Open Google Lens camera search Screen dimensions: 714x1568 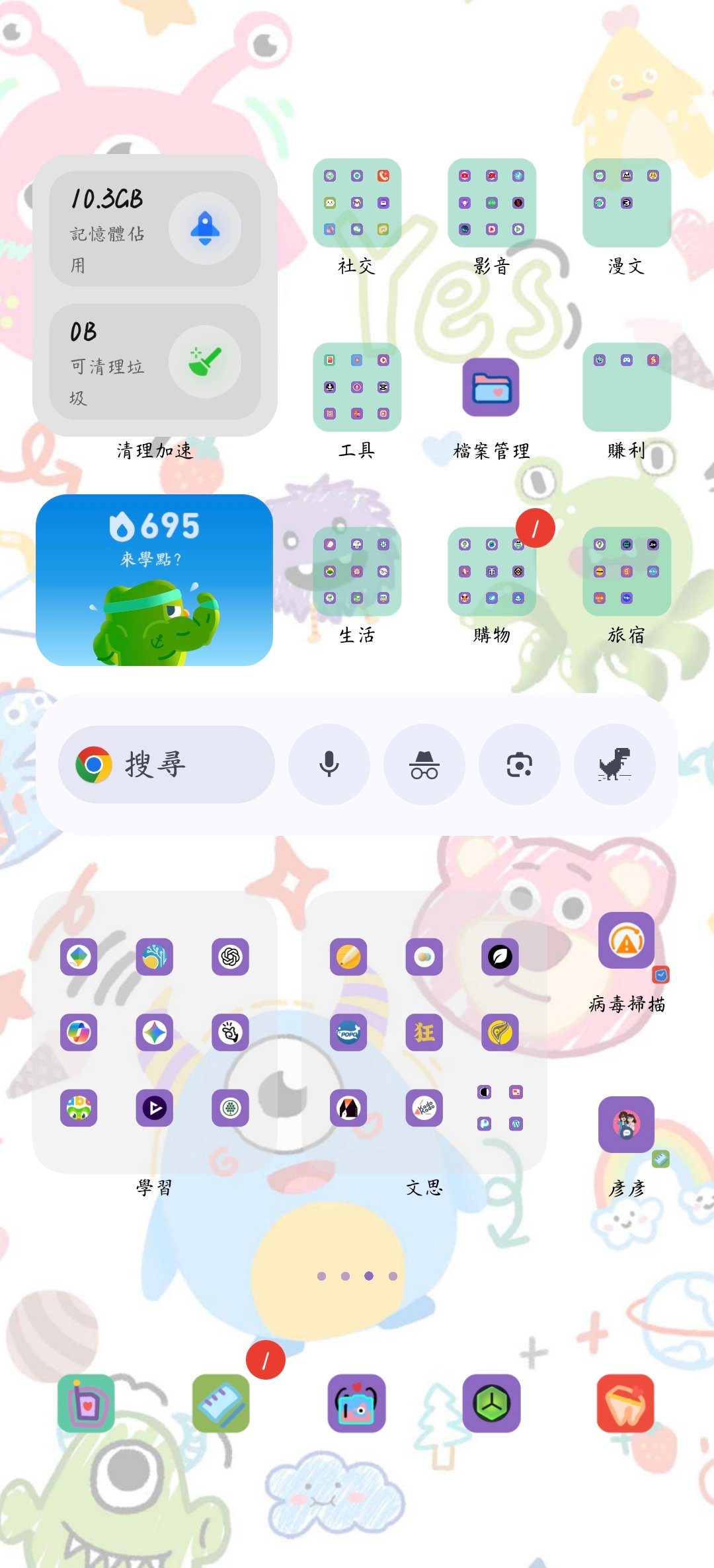(519, 765)
